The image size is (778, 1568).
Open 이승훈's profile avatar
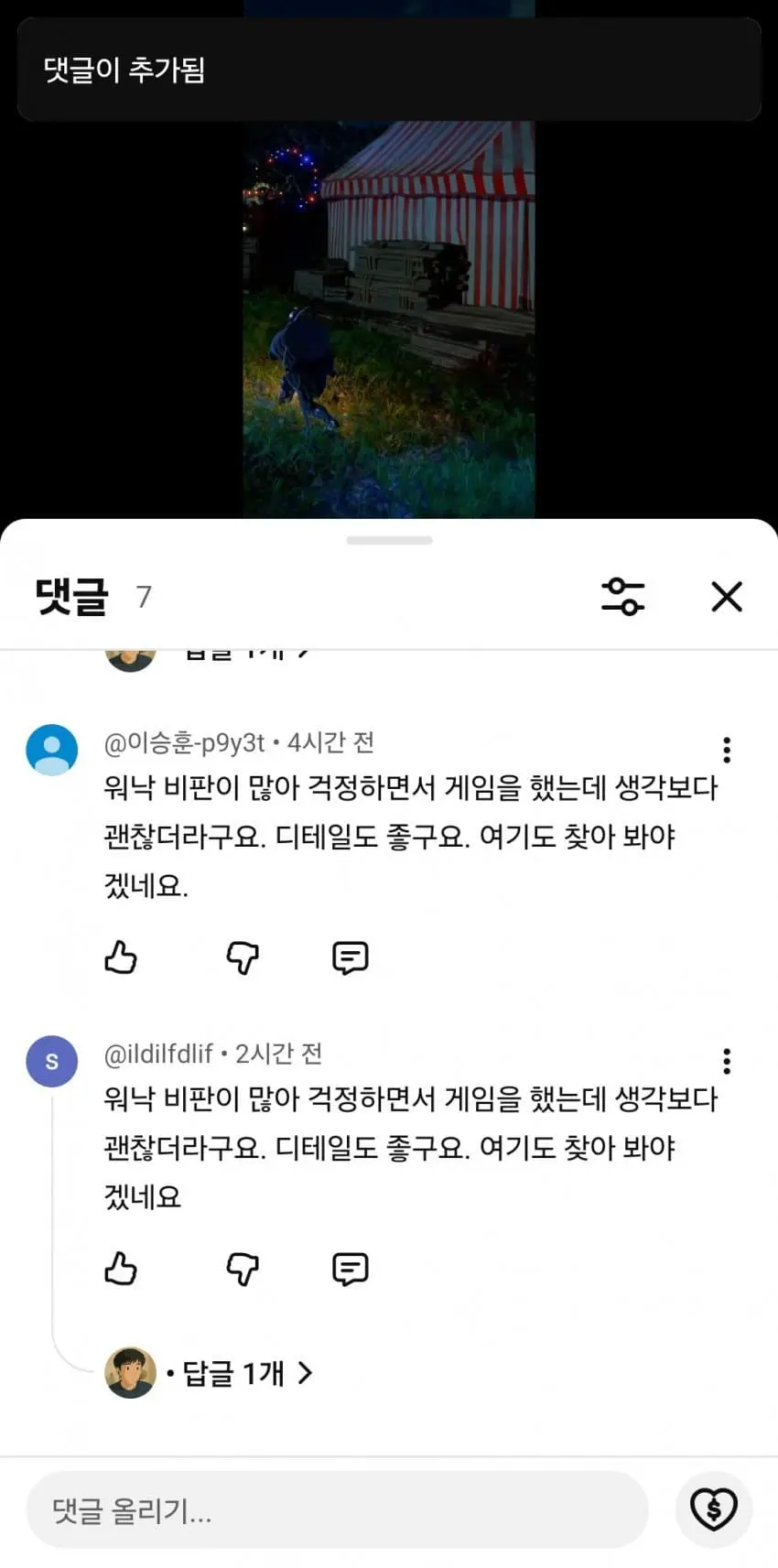coord(51,749)
